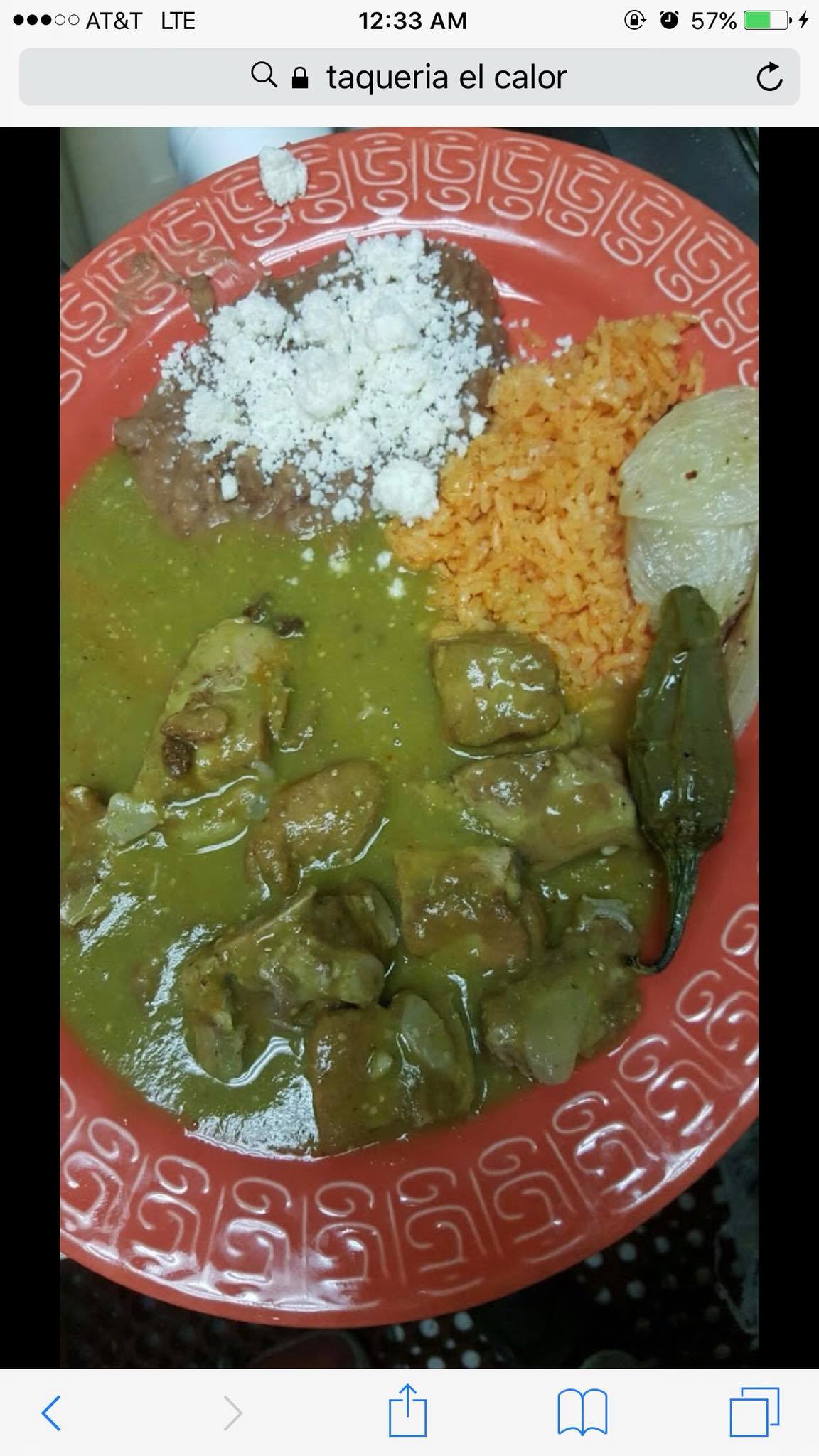Open the bookmarks book icon
The height and width of the screenshot is (1456, 819).
[582, 1412]
